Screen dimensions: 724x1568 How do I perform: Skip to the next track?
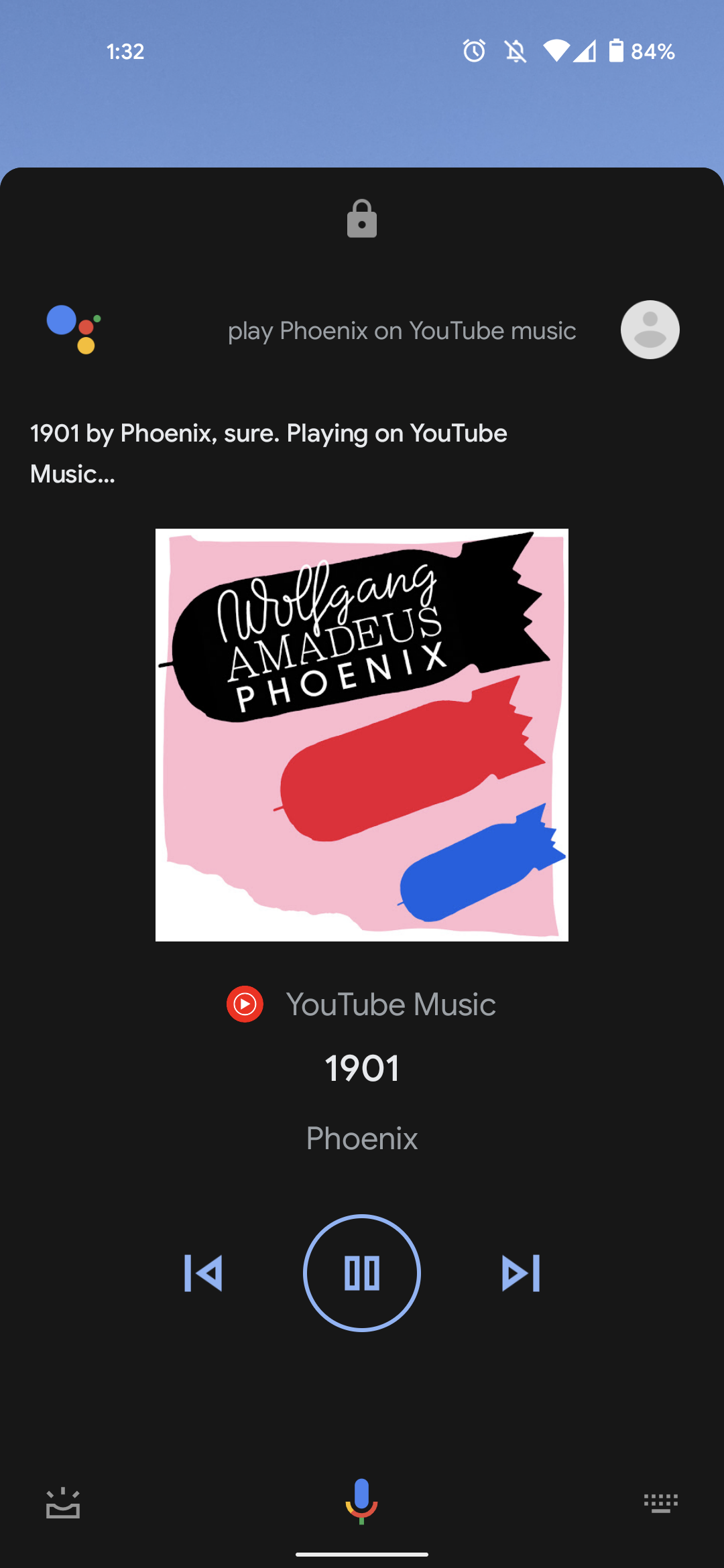521,1272
